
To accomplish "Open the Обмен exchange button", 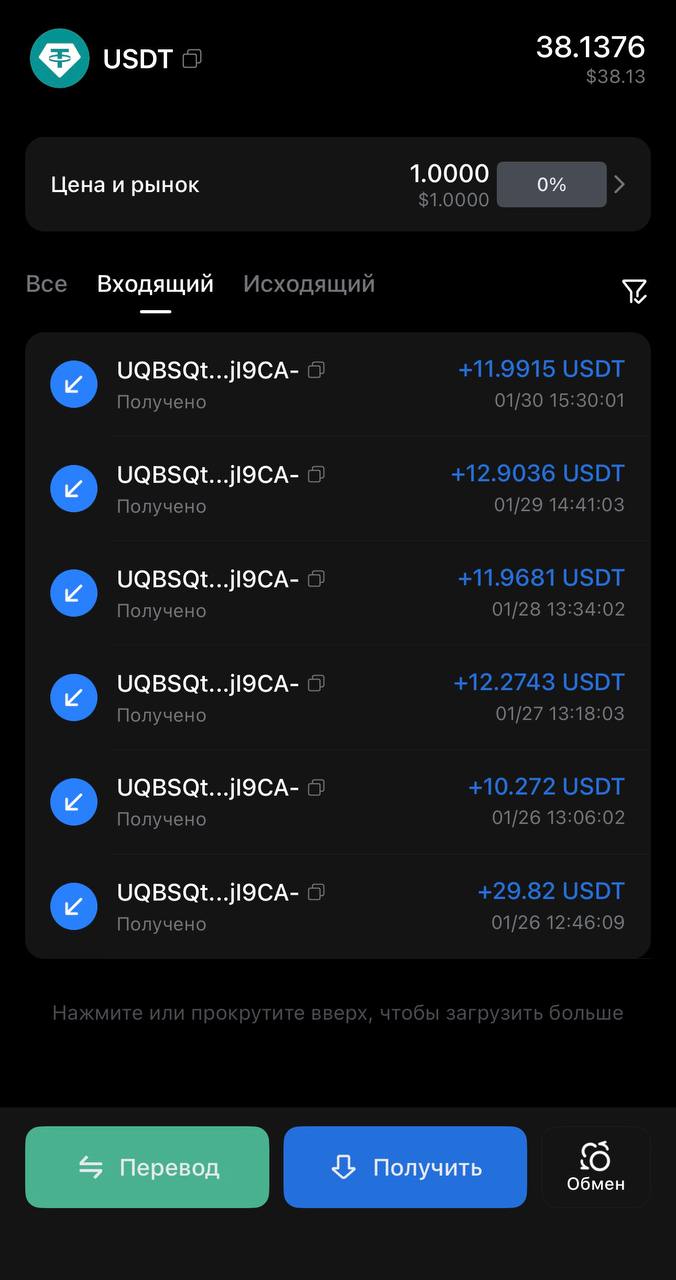I will (596, 1167).
